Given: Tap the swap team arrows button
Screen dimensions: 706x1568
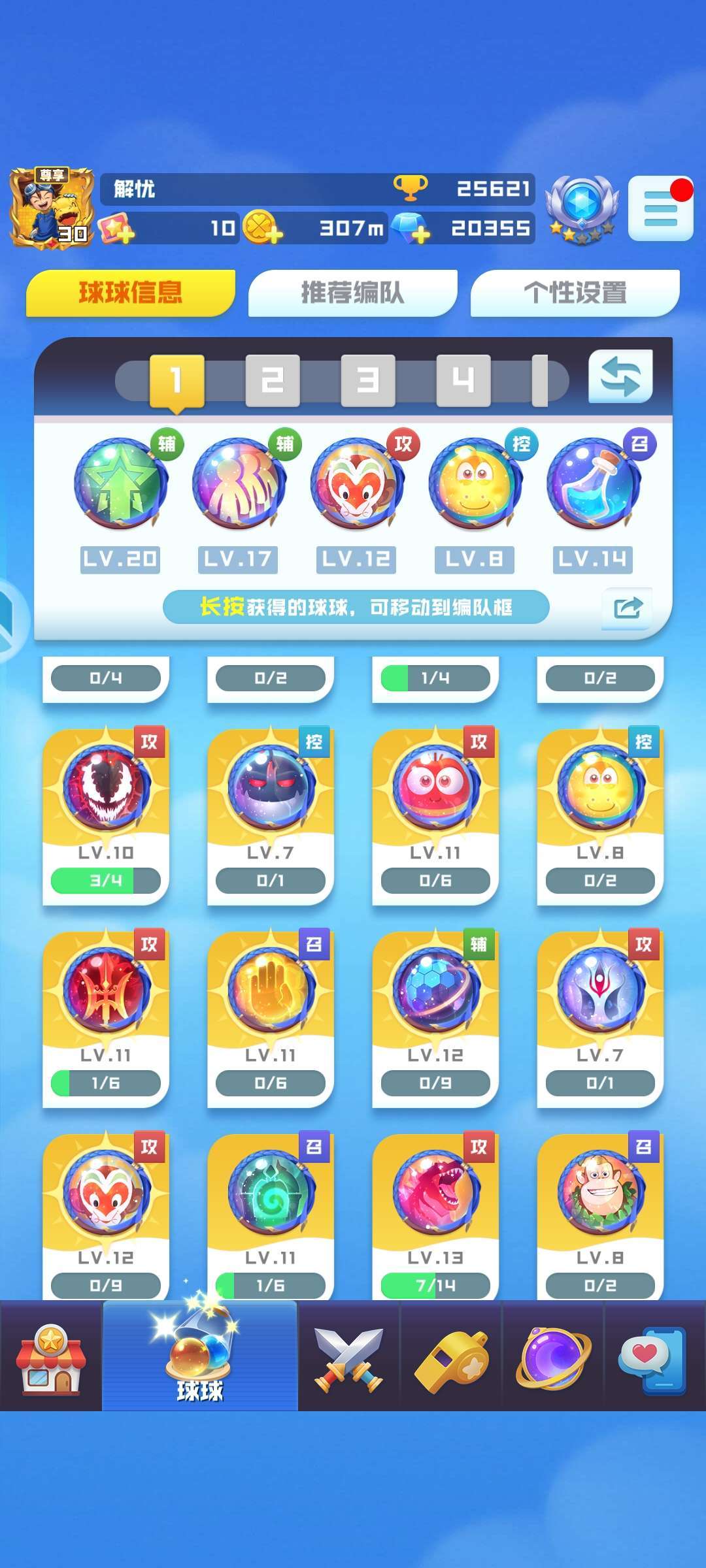Looking at the screenshot, I should [x=620, y=376].
